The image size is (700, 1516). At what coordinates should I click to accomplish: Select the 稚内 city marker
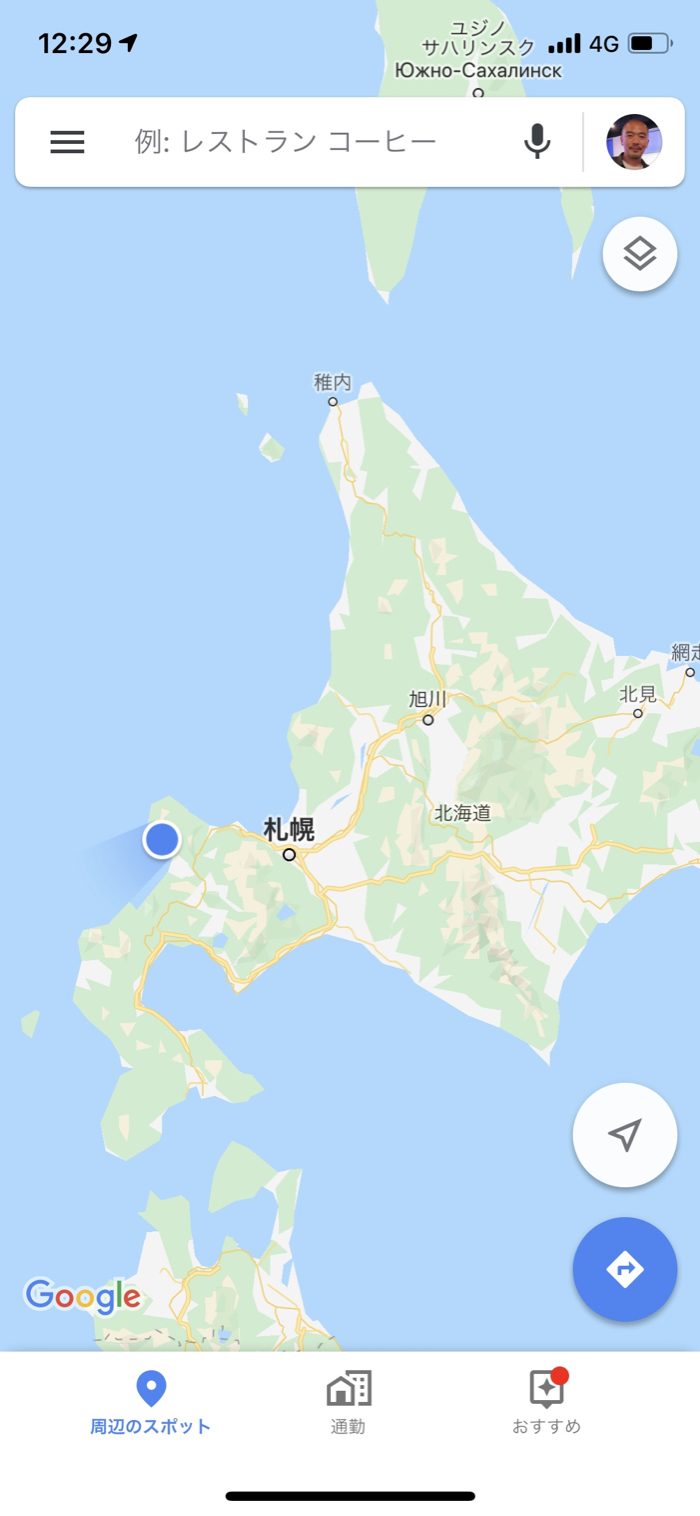click(x=333, y=401)
